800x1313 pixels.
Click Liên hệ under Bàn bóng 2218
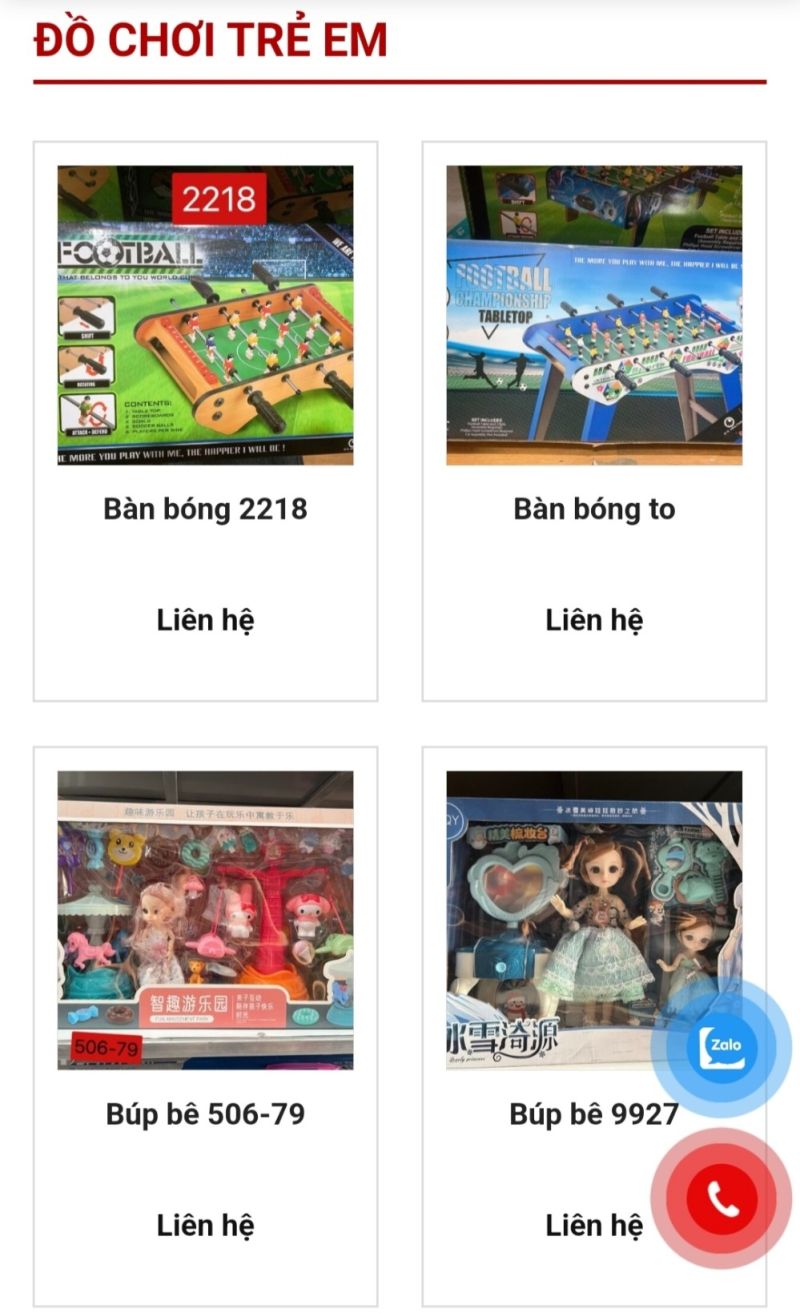pyautogui.click(x=205, y=620)
